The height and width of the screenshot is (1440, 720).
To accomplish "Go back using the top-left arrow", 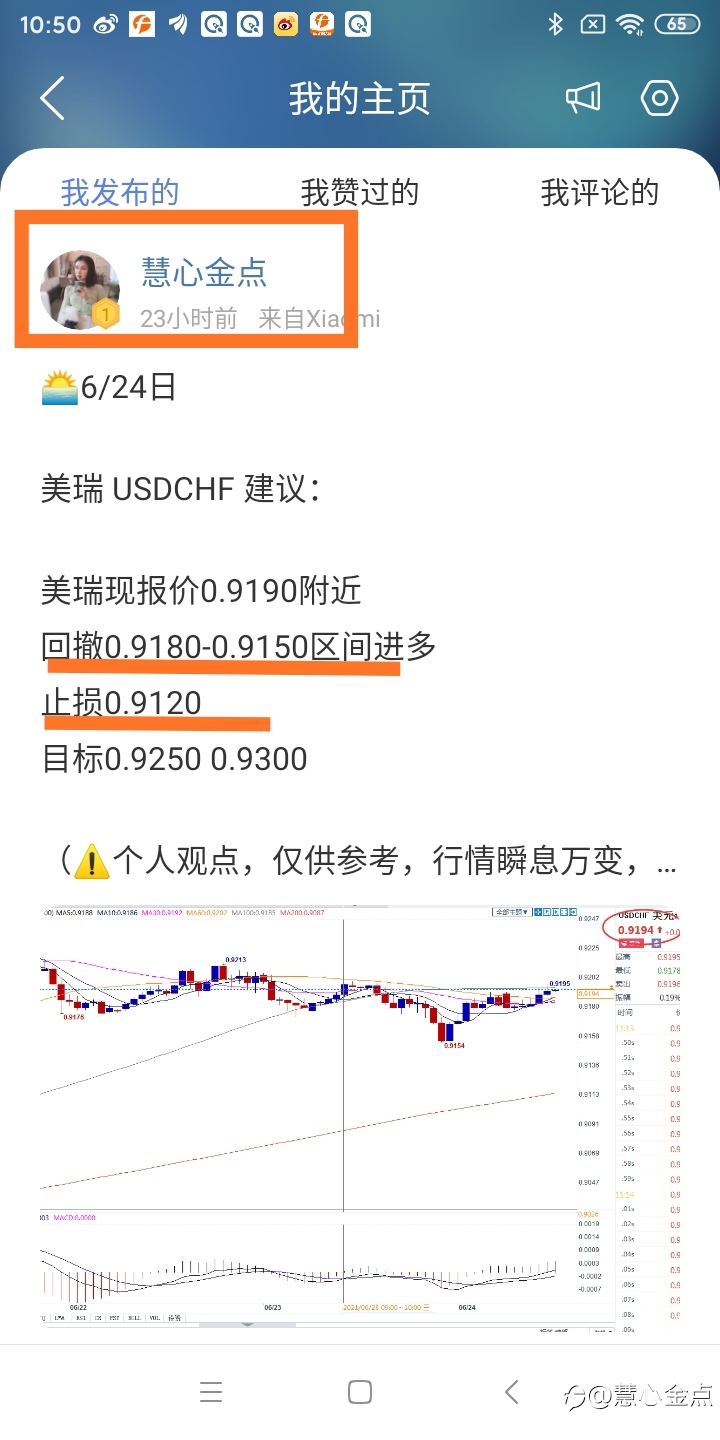I will pyautogui.click(x=52, y=99).
